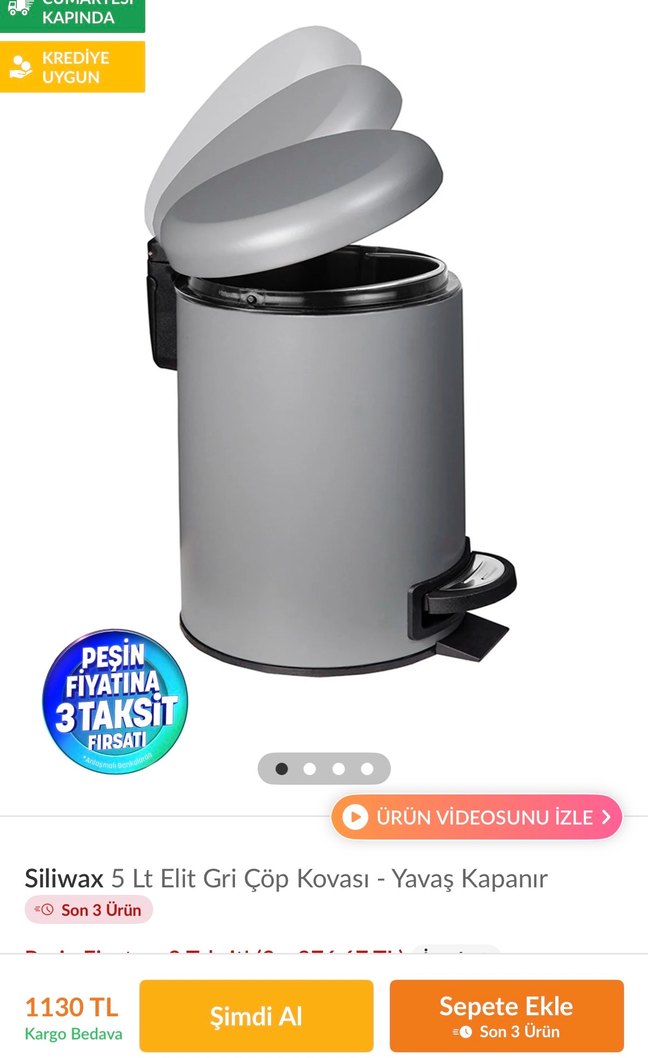The image size is (648, 1058).
Task: Watch the product video
Action: pos(477,817)
